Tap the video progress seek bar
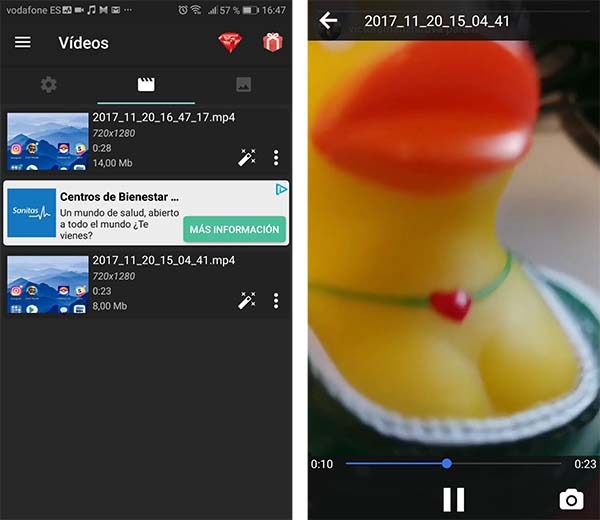Screen dimensions: 600x520 453,464
